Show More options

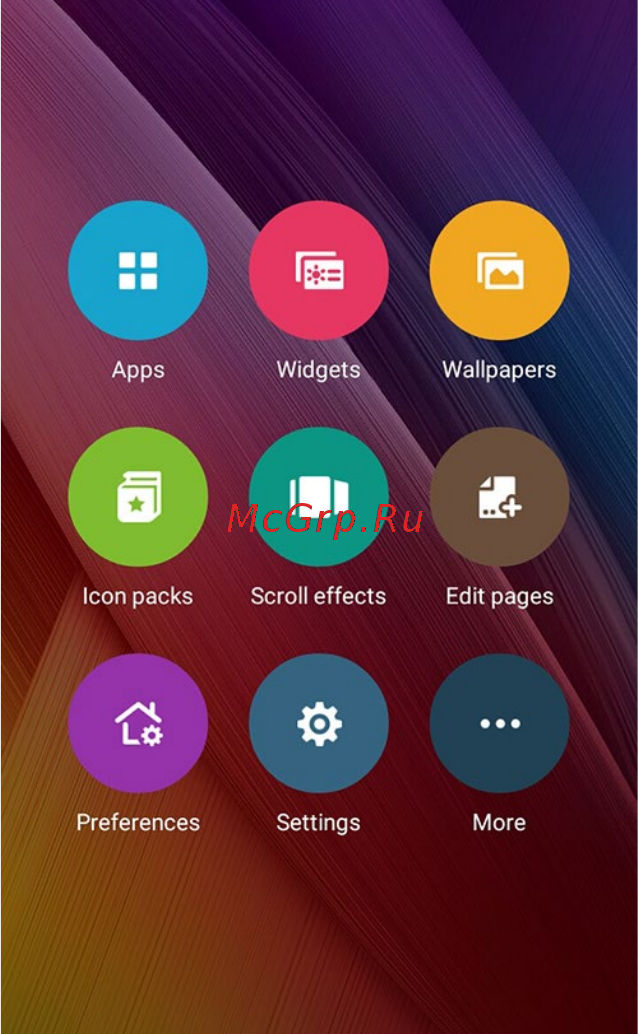499,723
